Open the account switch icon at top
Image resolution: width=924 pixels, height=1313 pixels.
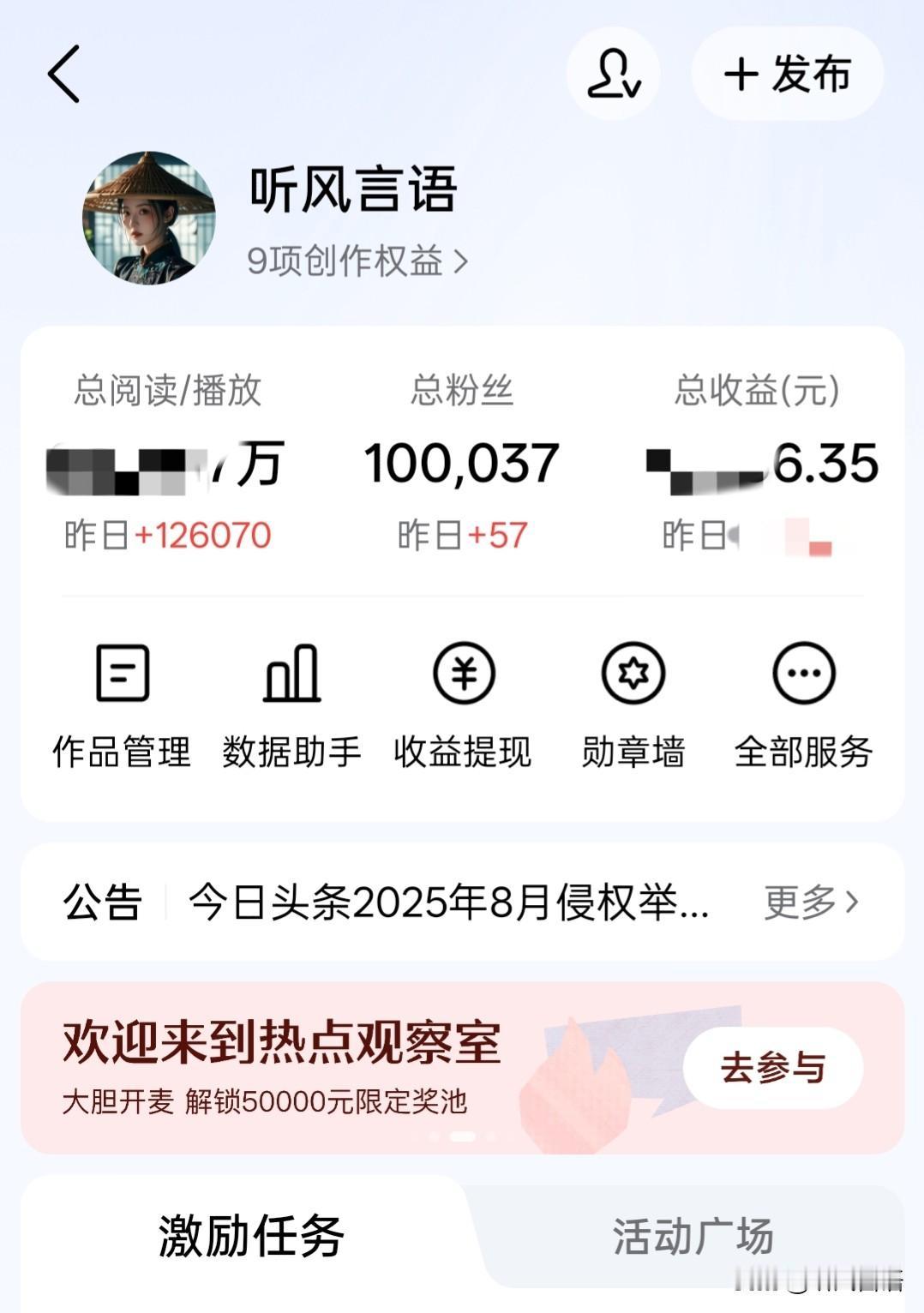[613, 74]
